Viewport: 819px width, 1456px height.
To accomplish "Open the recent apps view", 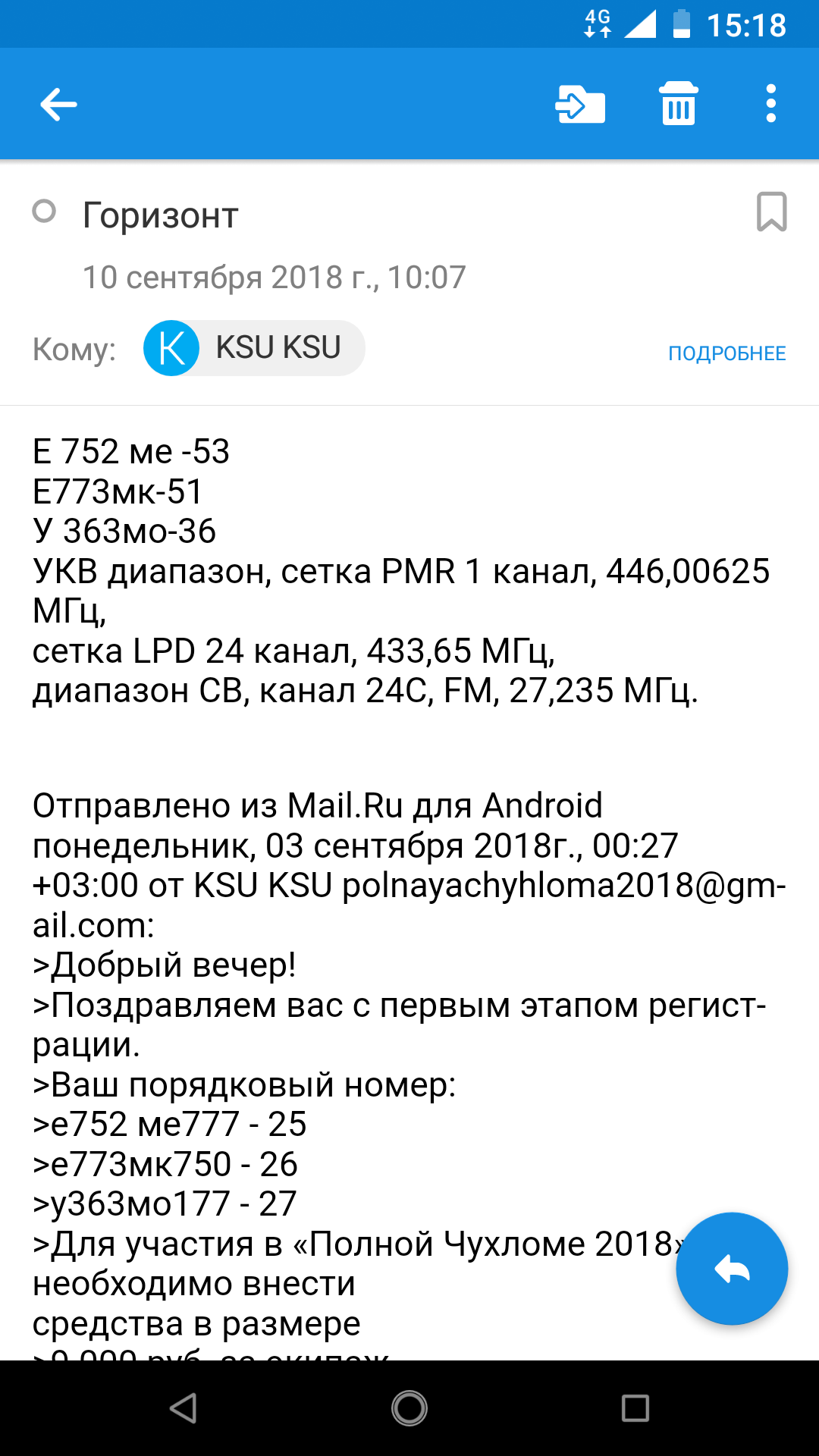I will pyautogui.click(x=635, y=1408).
